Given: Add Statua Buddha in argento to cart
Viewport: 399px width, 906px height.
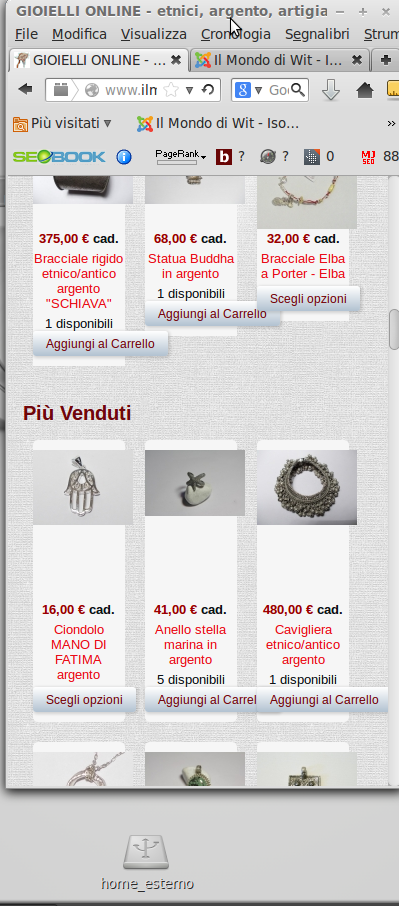Looking at the screenshot, I should click(212, 314).
